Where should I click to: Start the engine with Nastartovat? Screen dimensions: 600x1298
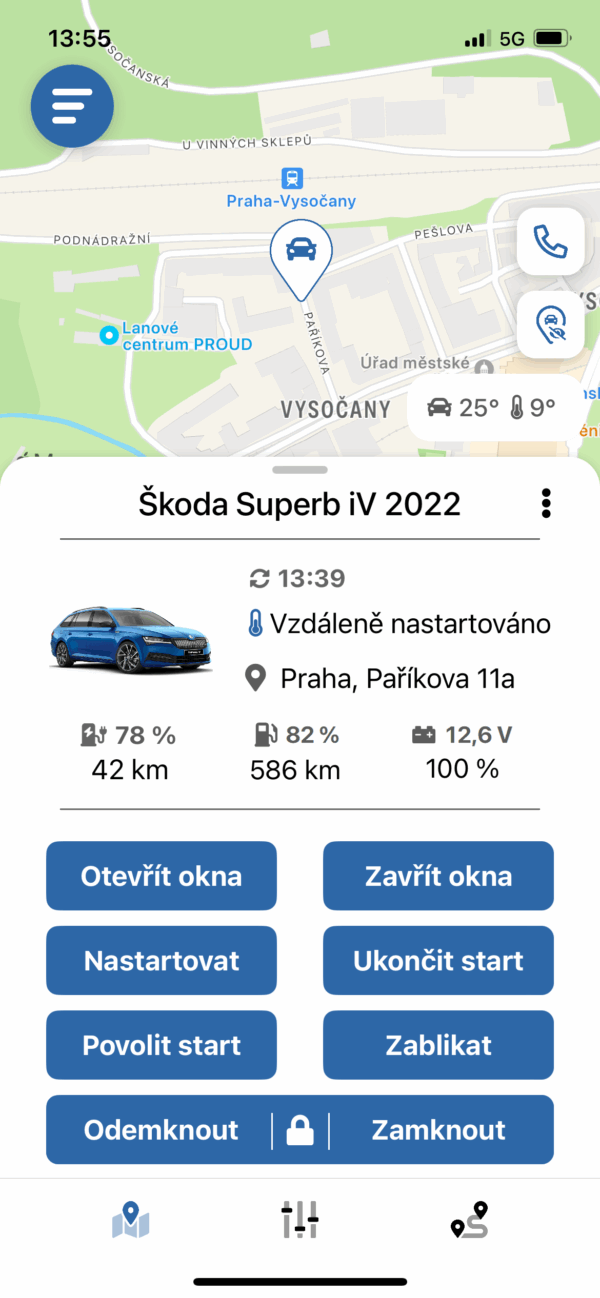point(161,961)
